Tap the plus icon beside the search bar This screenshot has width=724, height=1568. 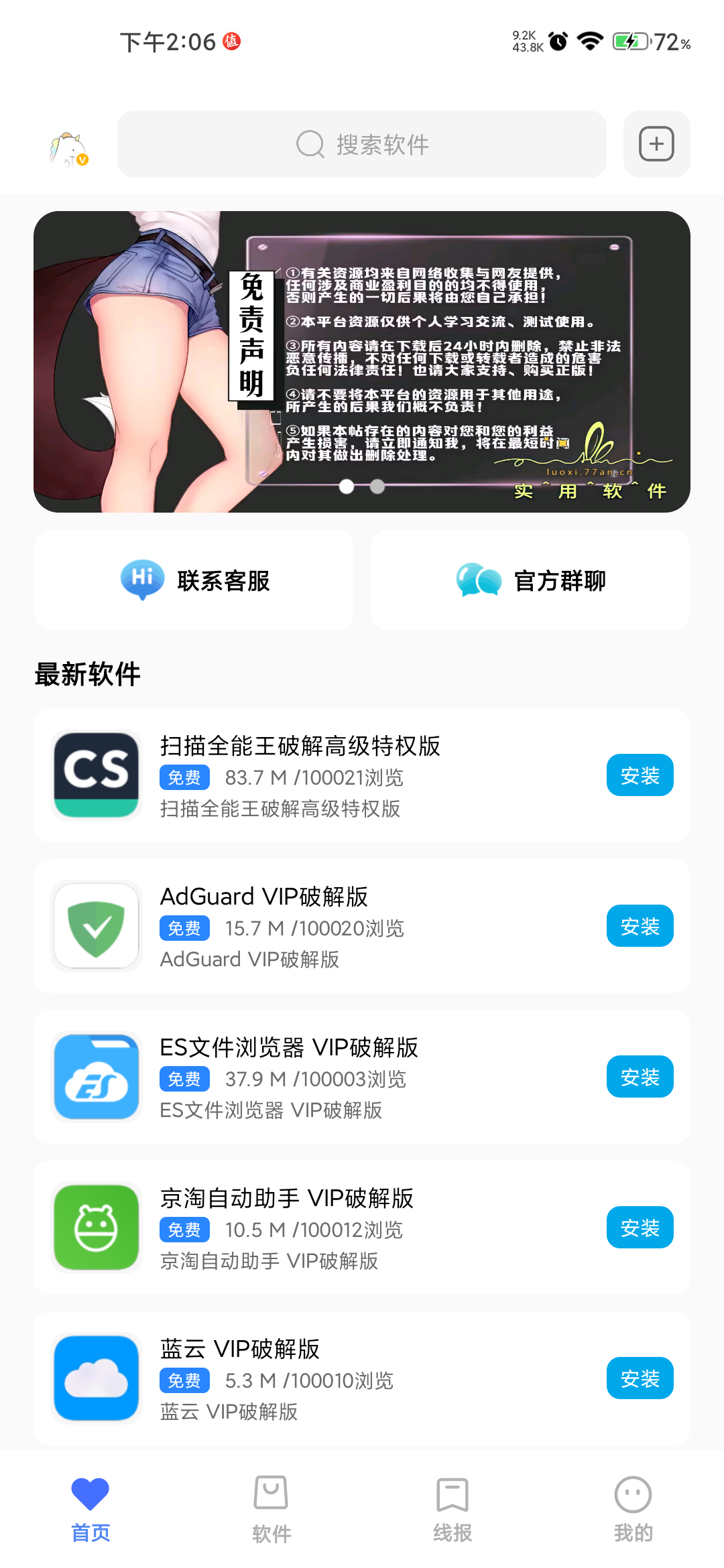click(x=656, y=144)
